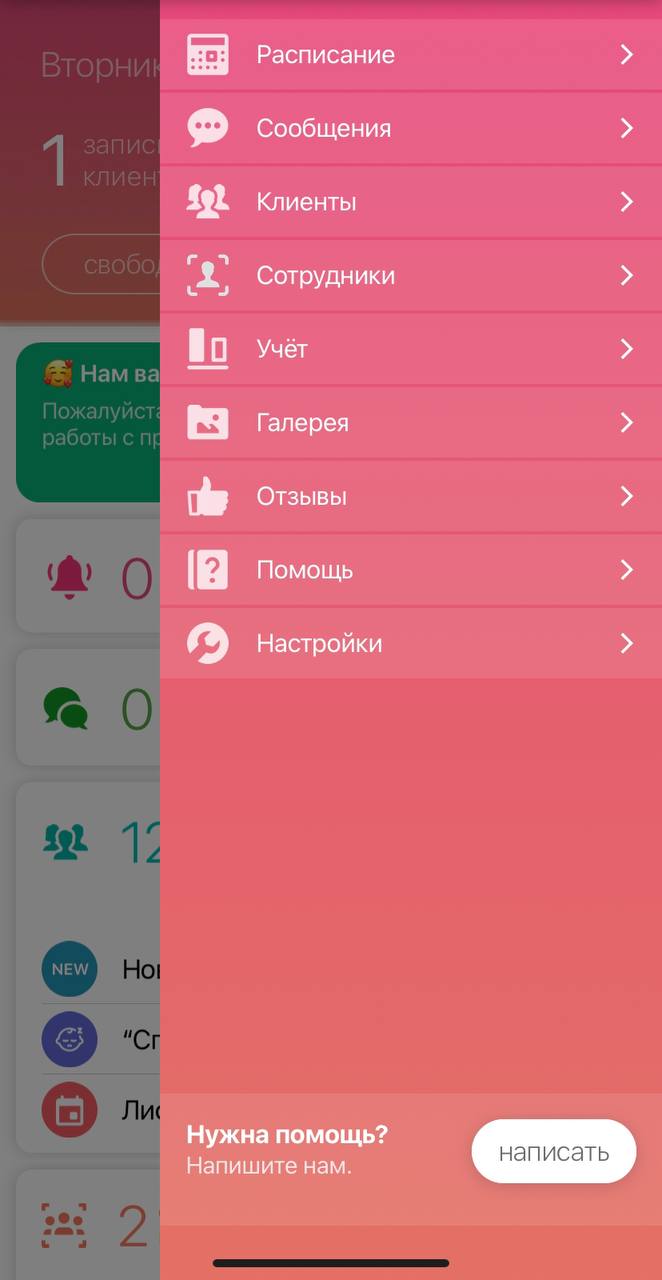View Отзывы
Viewport: 662px width, 1280px height.
[411, 496]
